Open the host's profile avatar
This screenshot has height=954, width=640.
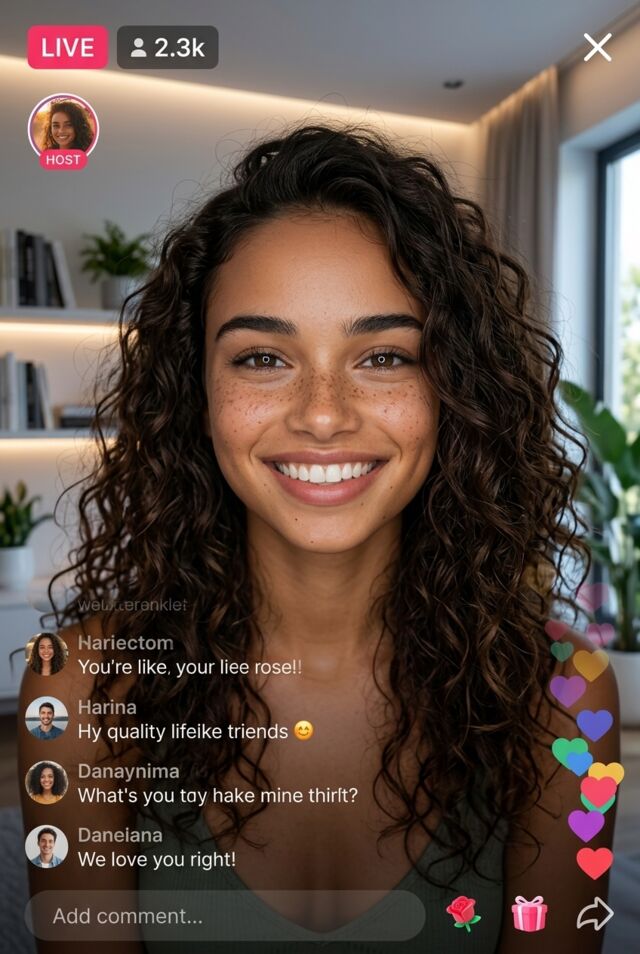63,127
